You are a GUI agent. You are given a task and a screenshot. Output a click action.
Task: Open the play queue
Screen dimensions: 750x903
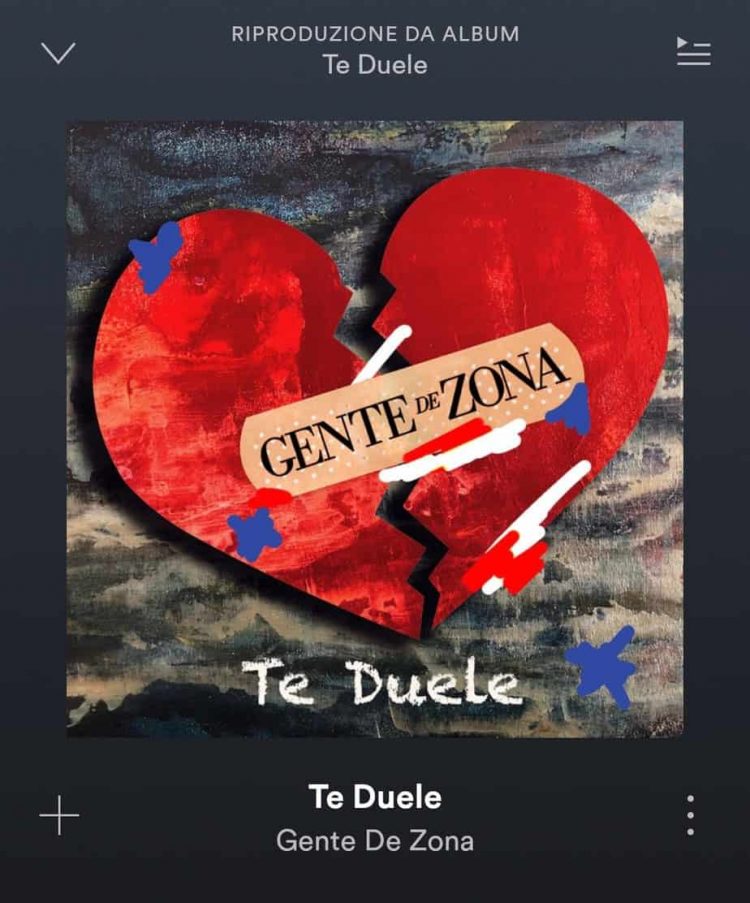693,52
